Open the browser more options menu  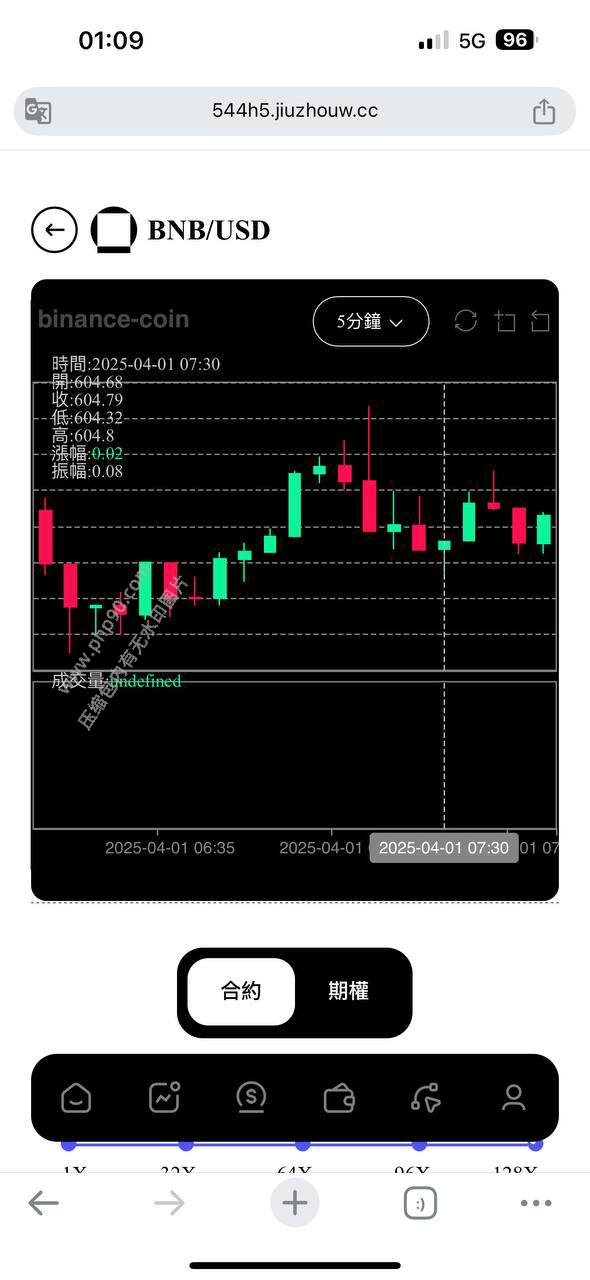coord(537,1204)
